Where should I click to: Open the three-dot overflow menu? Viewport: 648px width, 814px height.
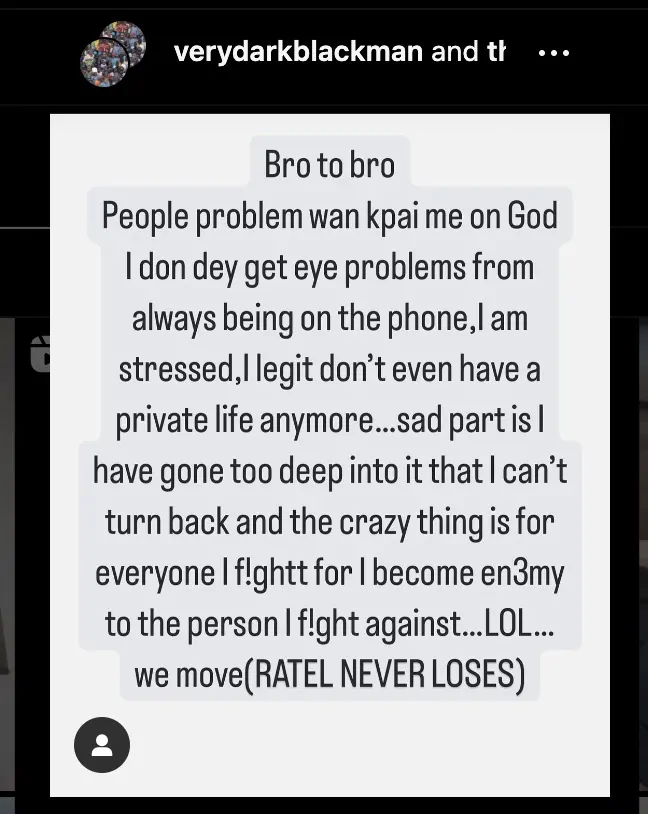tap(553, 53)
